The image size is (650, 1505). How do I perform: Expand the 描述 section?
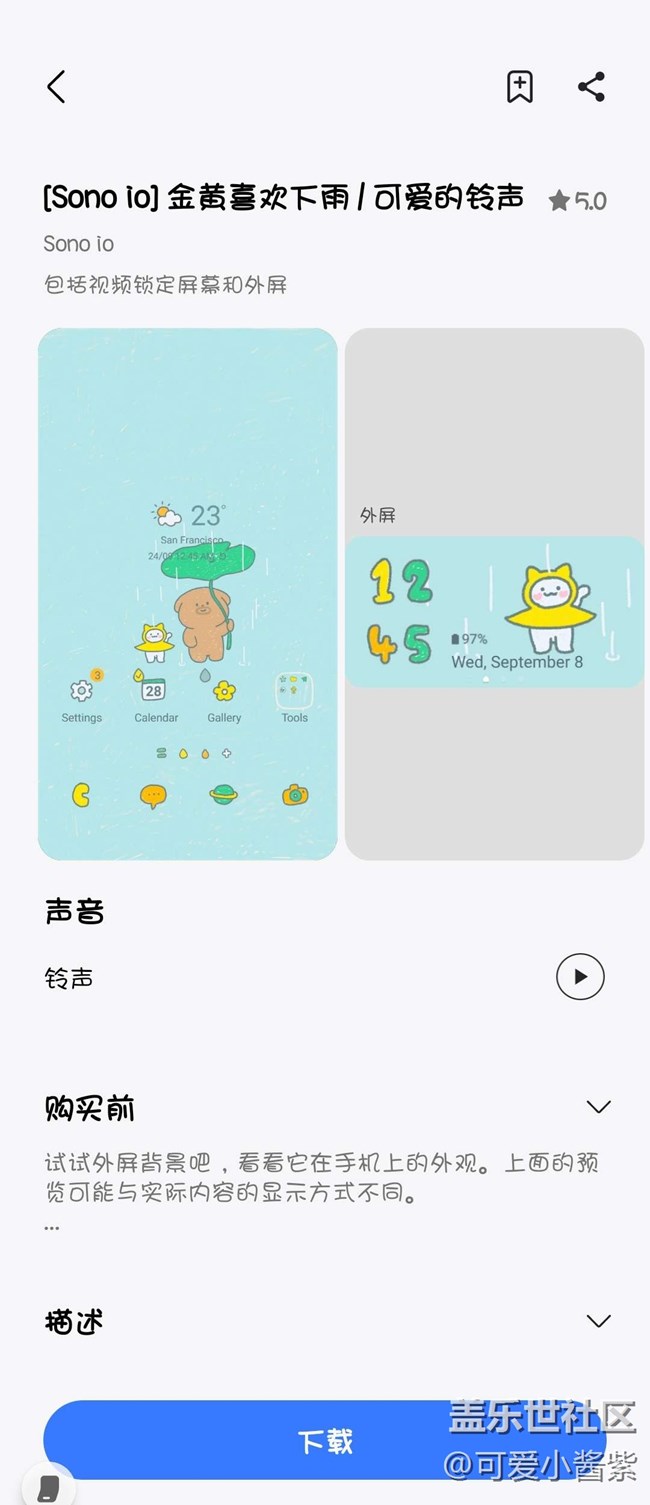[598, 1321]
